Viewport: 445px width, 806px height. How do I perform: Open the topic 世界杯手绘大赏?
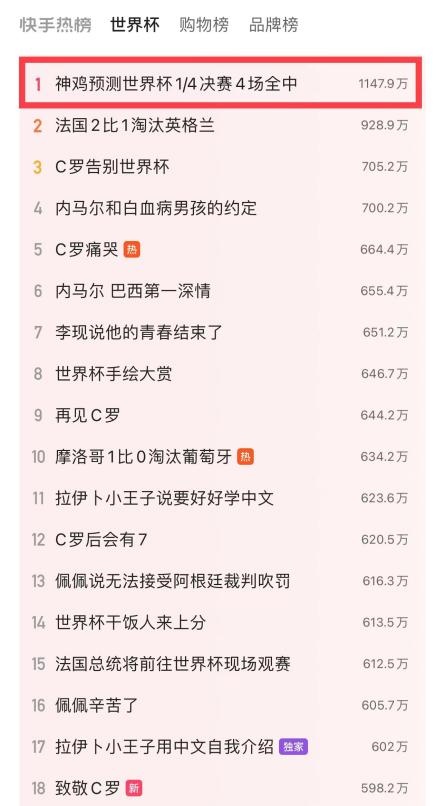[x=220, y=374]
